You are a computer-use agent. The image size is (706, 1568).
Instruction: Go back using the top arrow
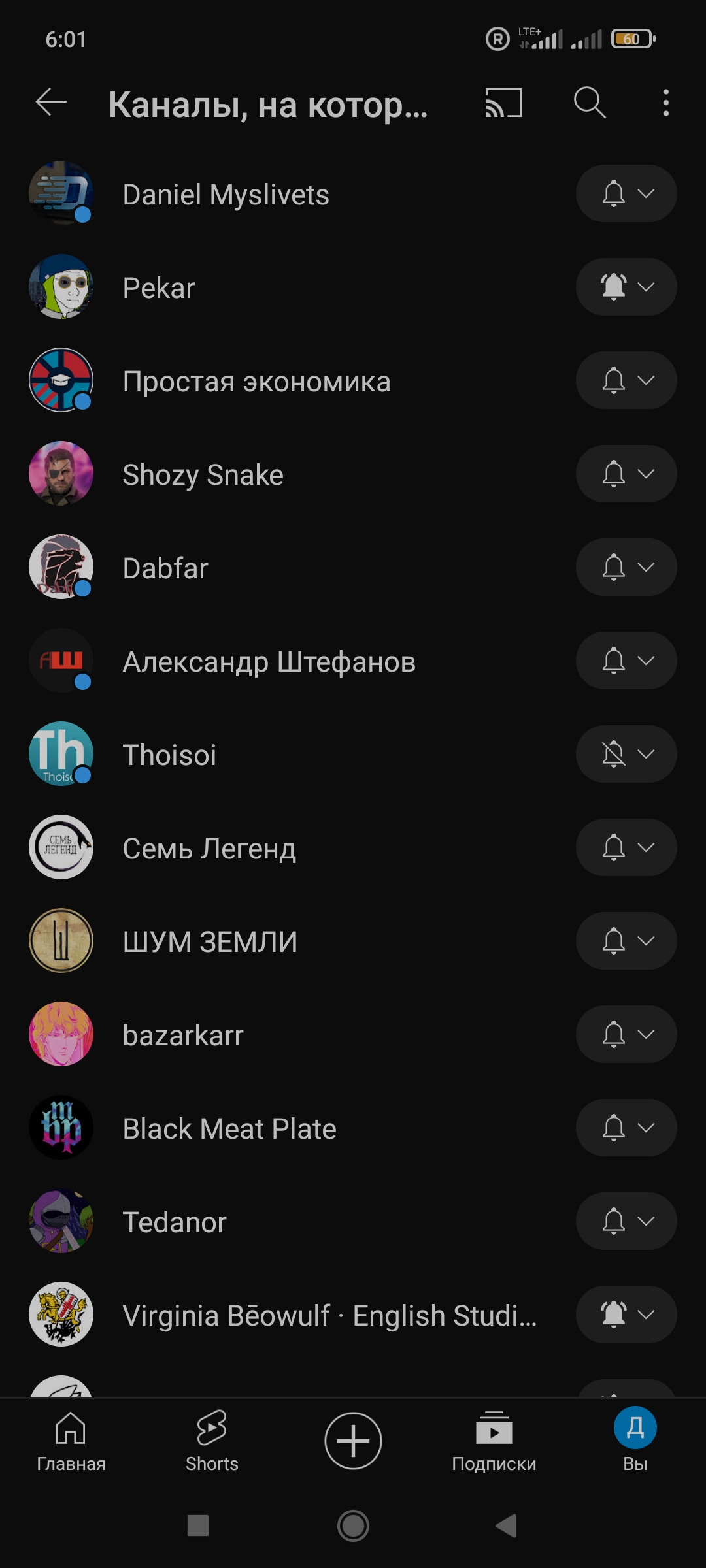(x=51, y=103)
